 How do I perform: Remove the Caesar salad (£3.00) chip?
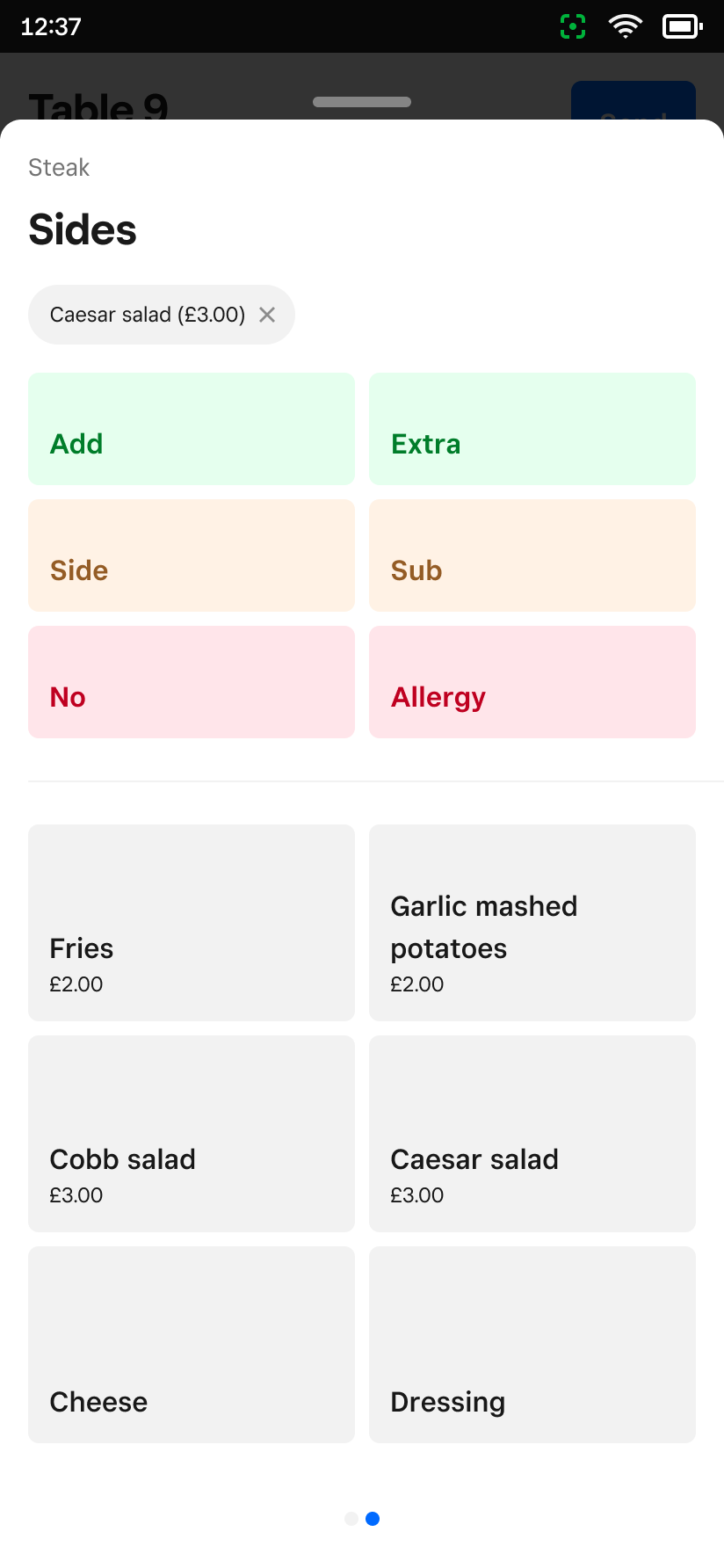[267, 315]
